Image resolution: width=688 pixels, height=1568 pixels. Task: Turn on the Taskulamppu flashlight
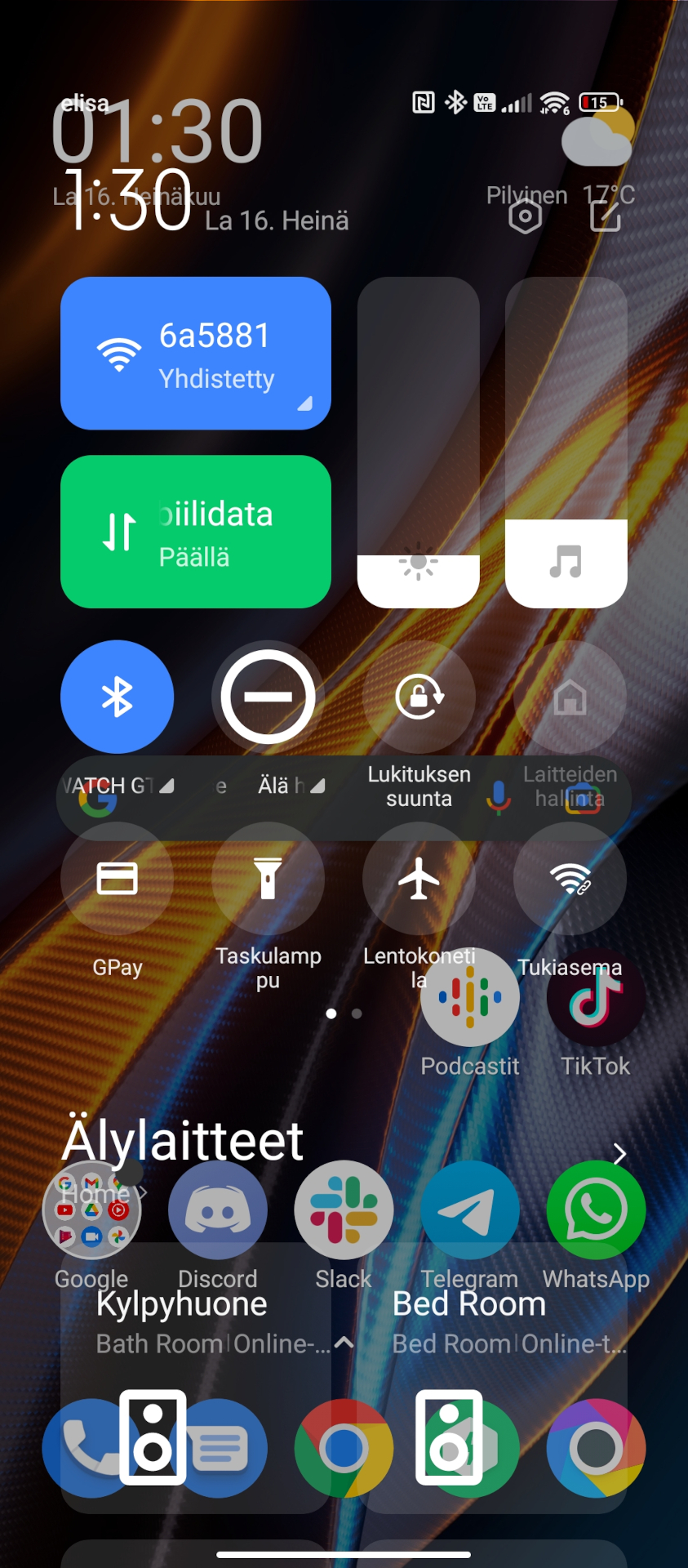[268, 879]
